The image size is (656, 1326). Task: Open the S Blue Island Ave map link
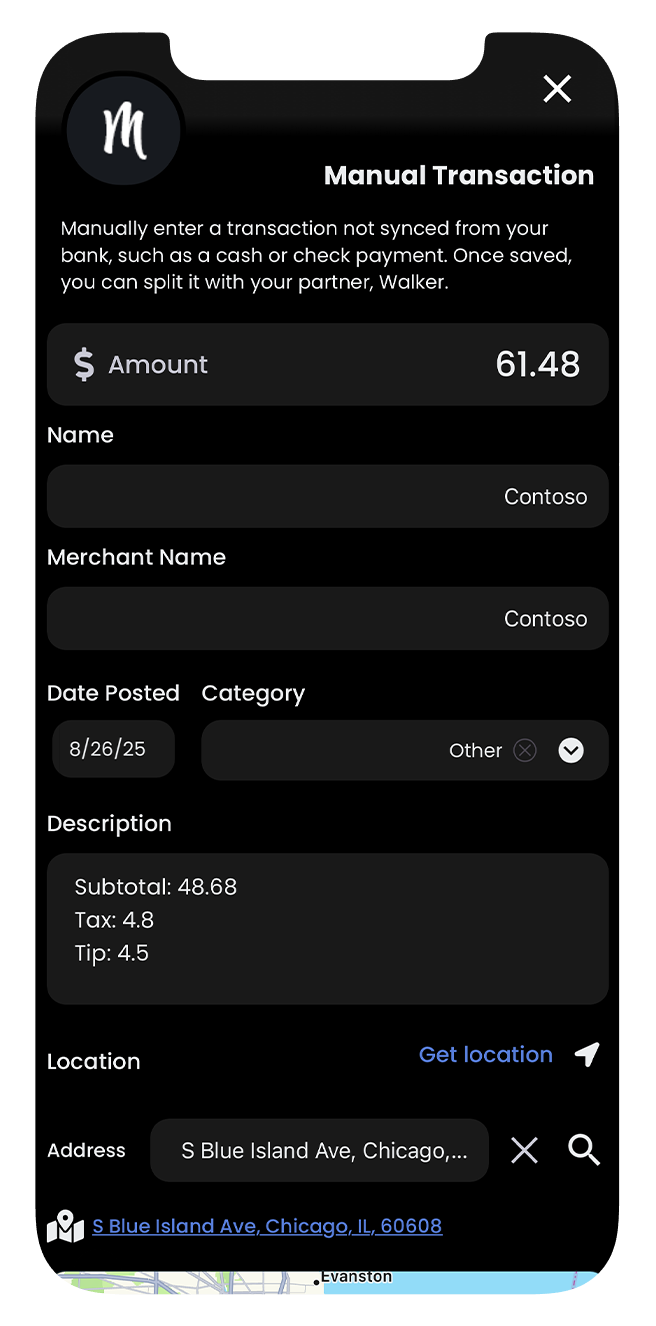[x=267, y=1226]
